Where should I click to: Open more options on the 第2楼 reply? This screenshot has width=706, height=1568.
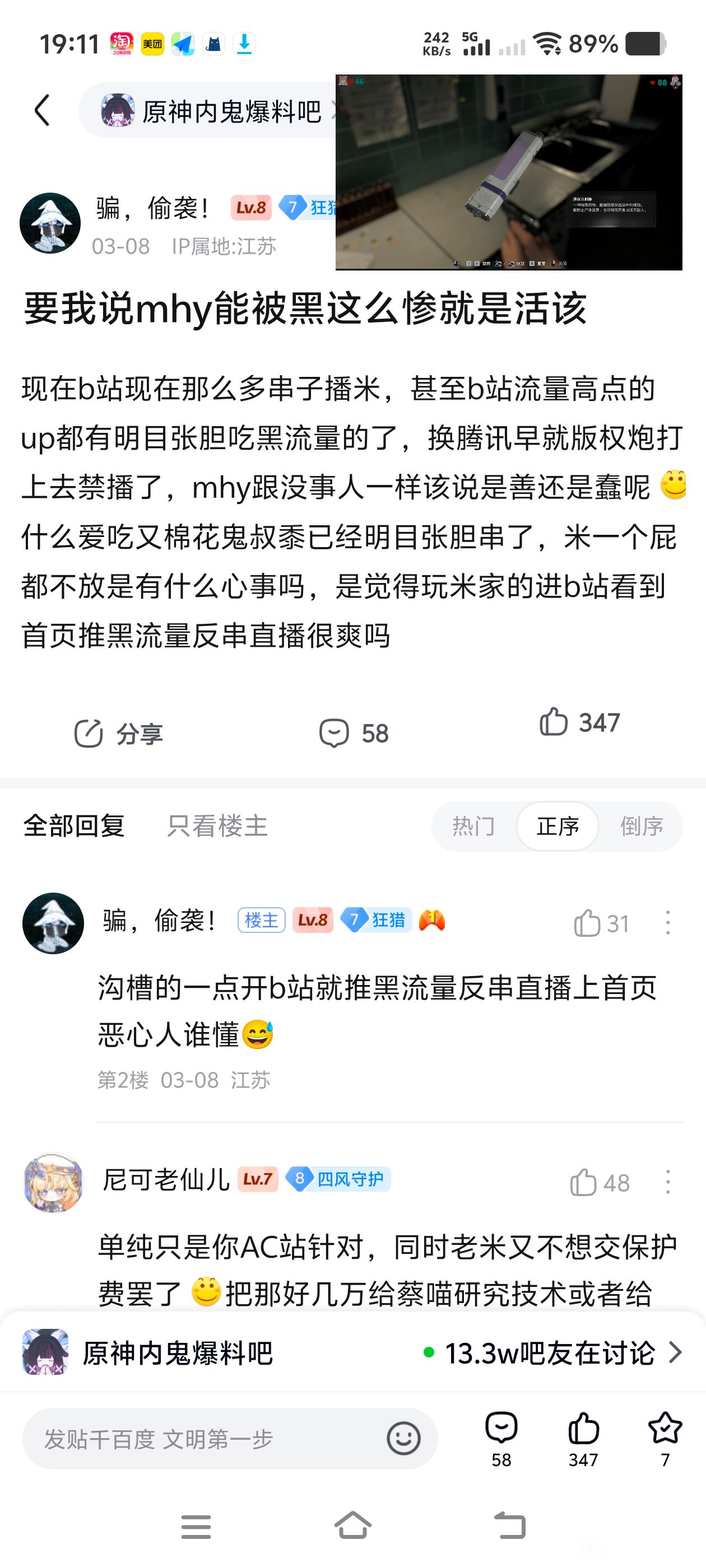click(x=668, y=923)
